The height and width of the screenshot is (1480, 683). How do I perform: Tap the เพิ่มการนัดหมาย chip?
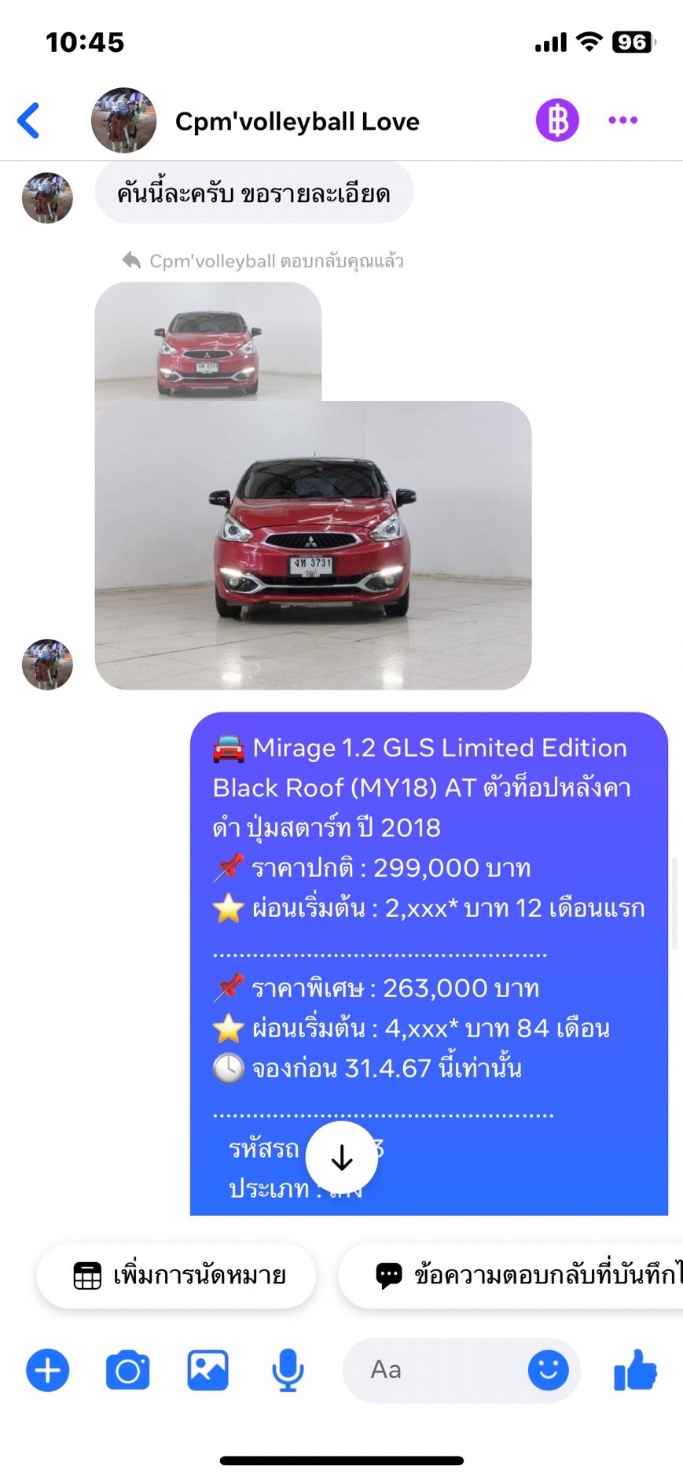click(178, 1275)
